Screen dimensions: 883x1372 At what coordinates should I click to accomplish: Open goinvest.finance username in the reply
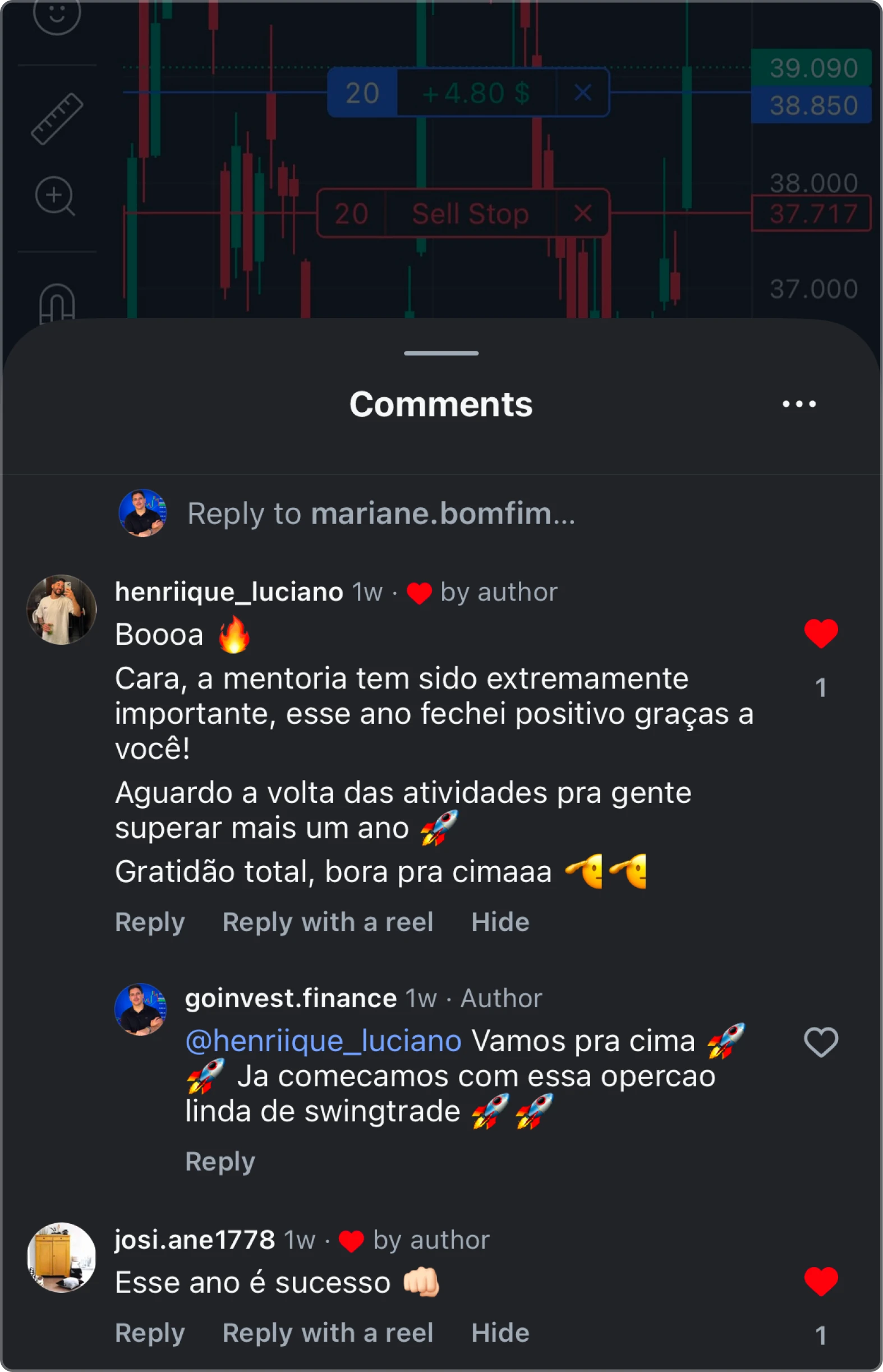[291, 999]
